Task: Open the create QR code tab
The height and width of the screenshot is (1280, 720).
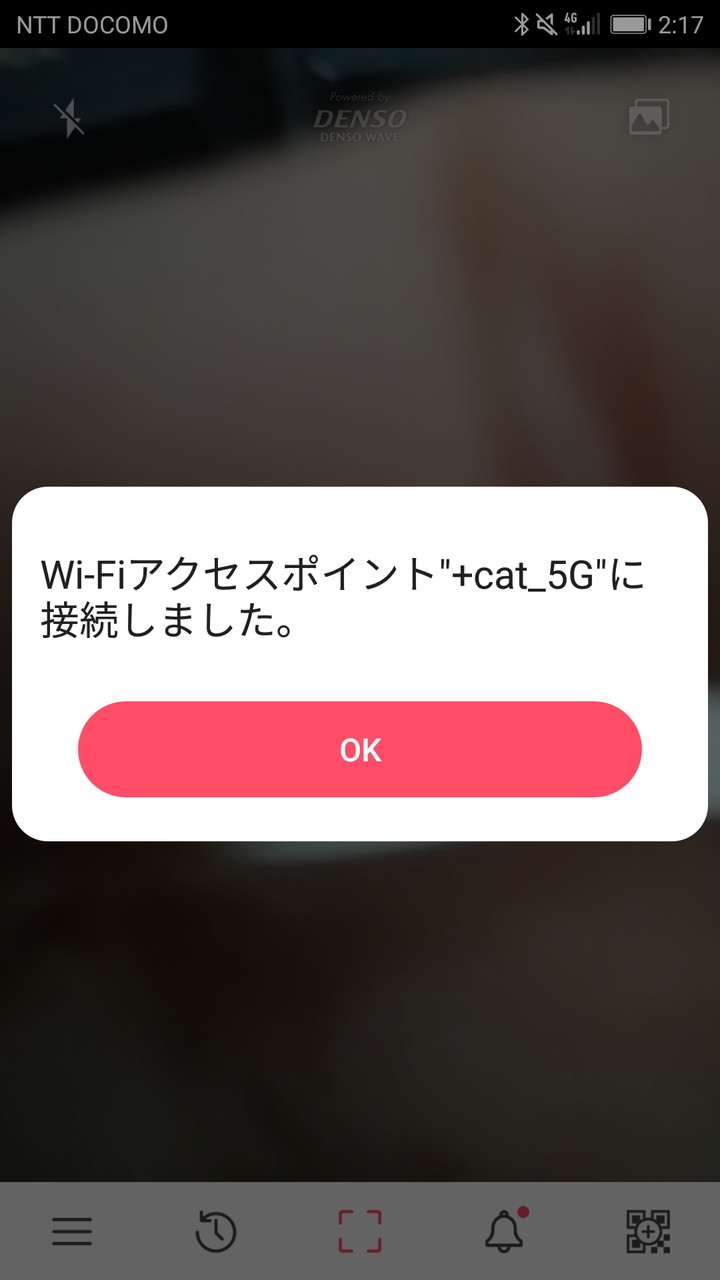Action: (648, 1231)
